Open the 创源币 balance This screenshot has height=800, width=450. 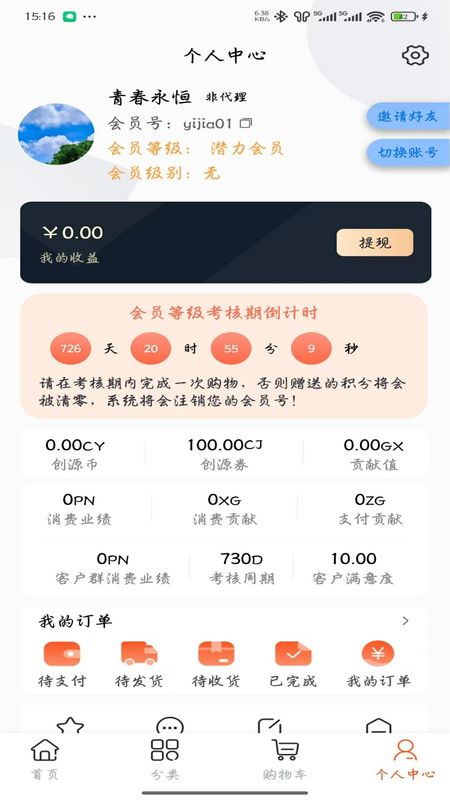tap(75, 454)
